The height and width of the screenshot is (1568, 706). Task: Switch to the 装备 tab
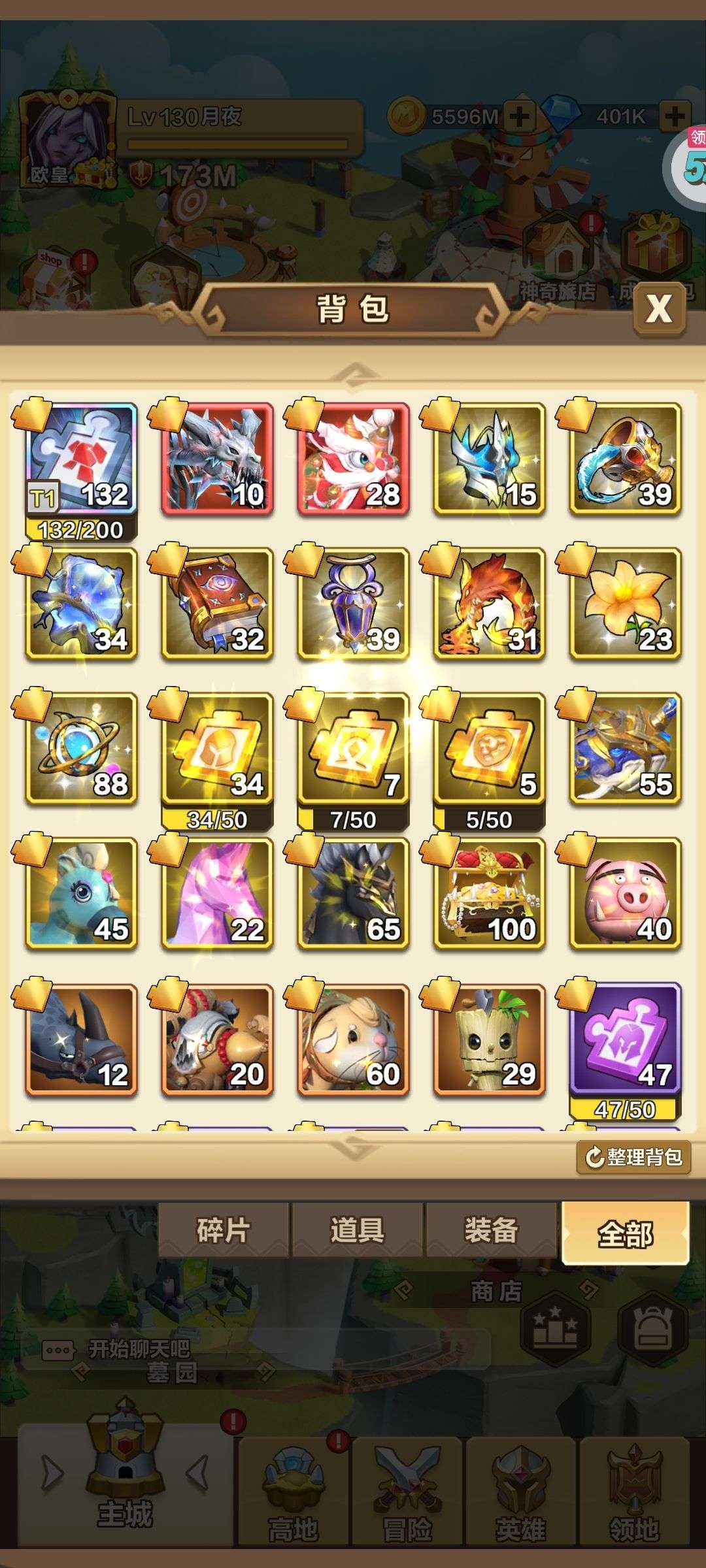[x=491, y=1231]
